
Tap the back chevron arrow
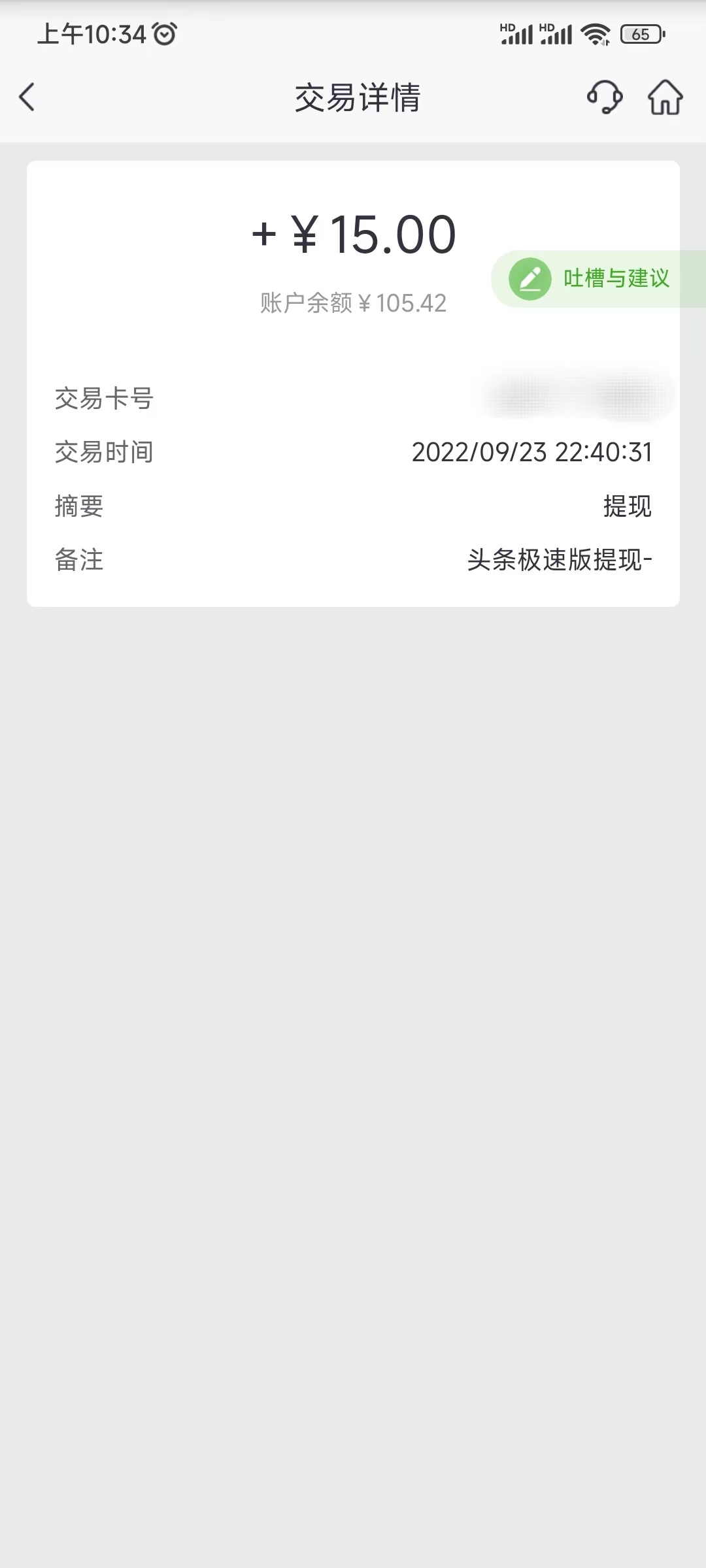tap(27, 97)
